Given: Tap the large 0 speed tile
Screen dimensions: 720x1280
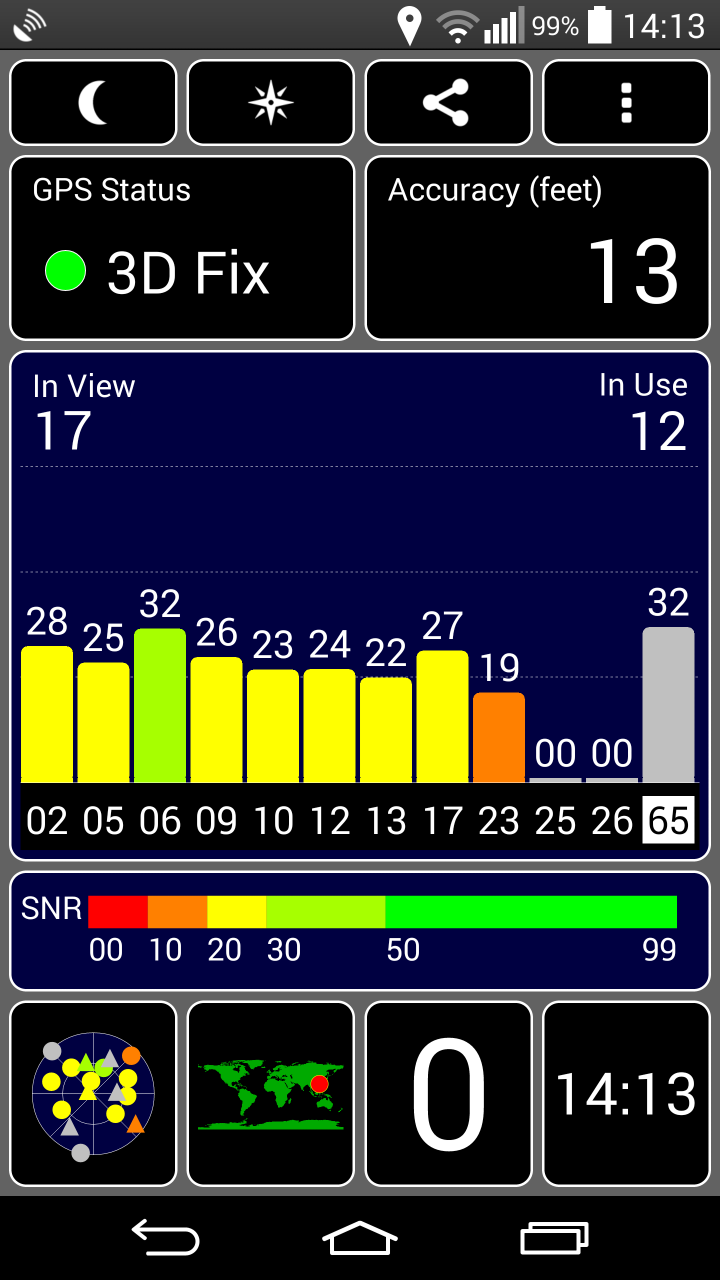Looking at the screenshot, I should 449,1094.
